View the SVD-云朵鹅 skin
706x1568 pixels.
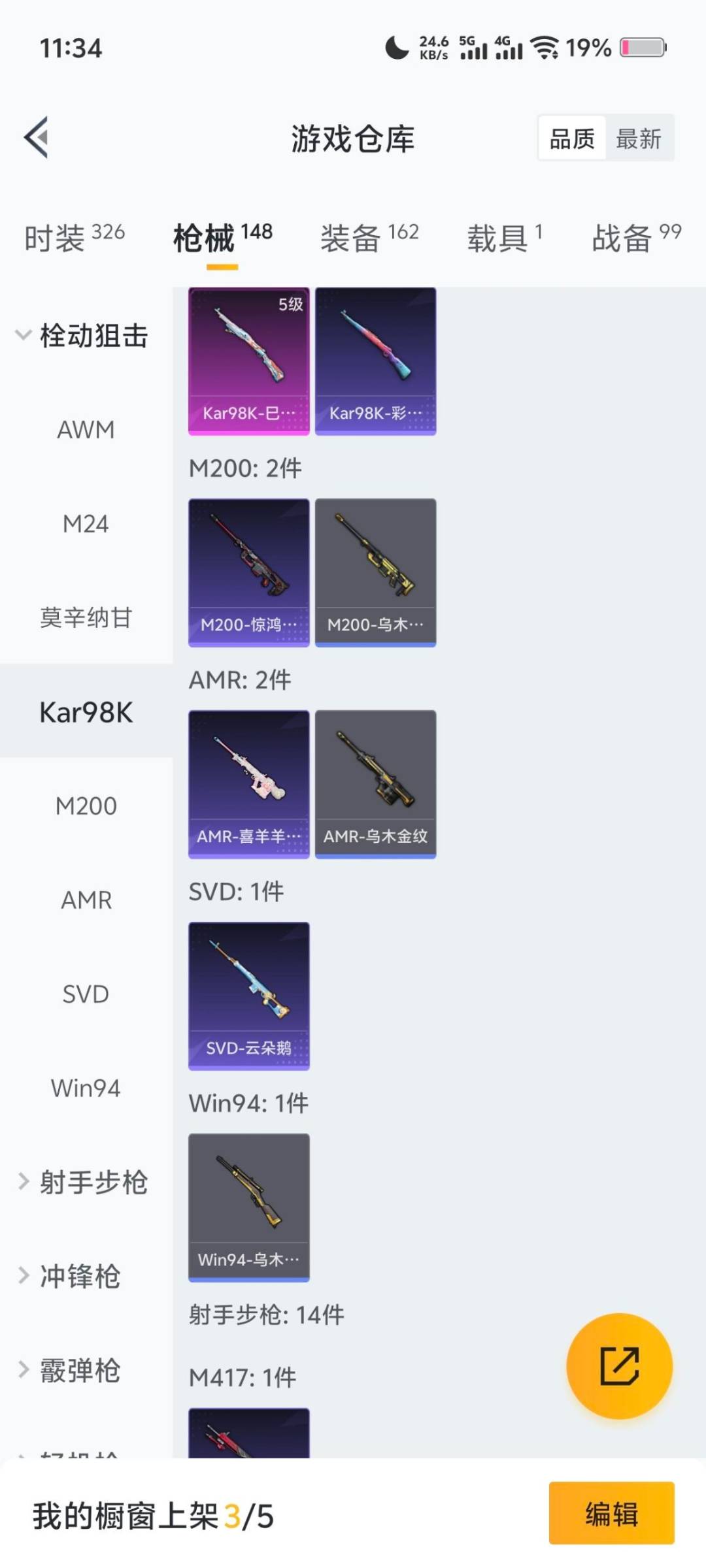(248, 996)
